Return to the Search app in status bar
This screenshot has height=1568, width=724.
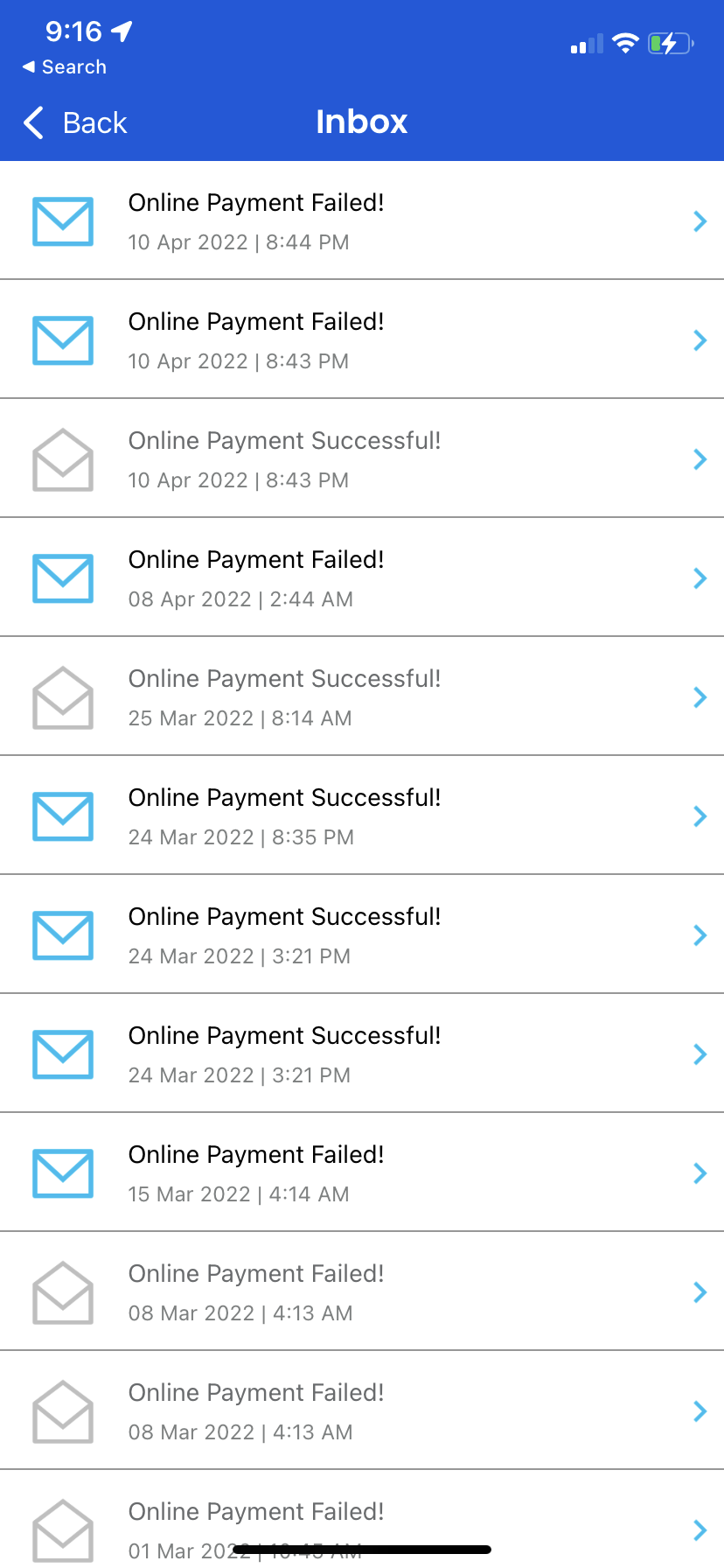65,67
